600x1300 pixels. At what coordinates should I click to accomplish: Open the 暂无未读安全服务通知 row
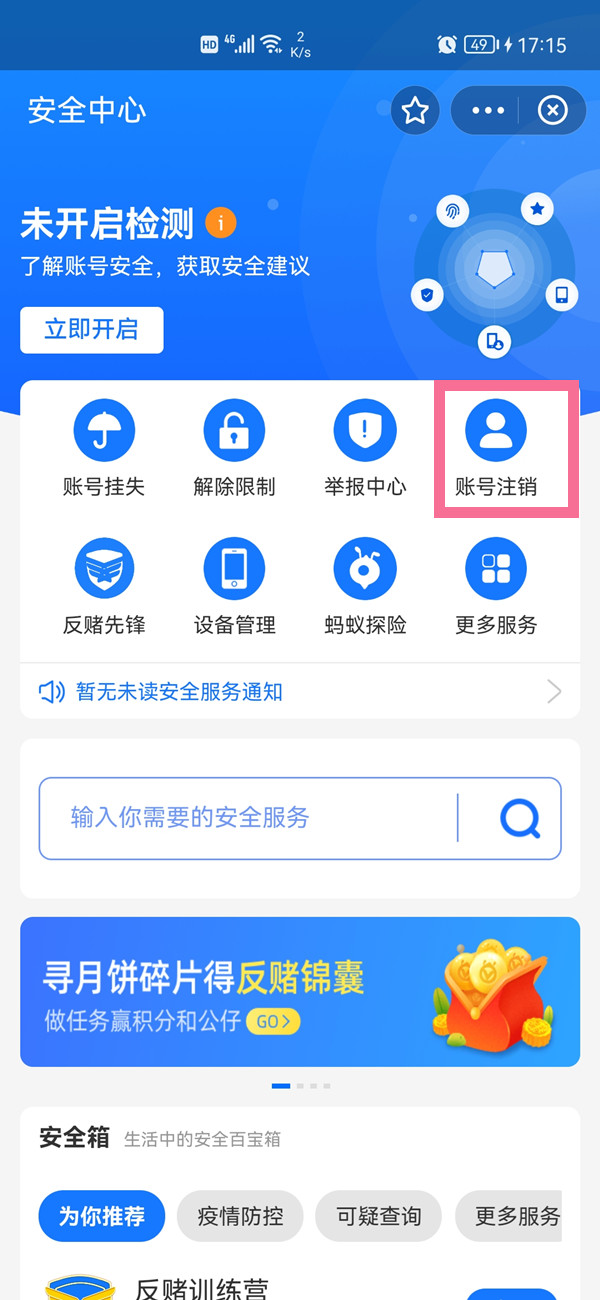tap(300, 691)
